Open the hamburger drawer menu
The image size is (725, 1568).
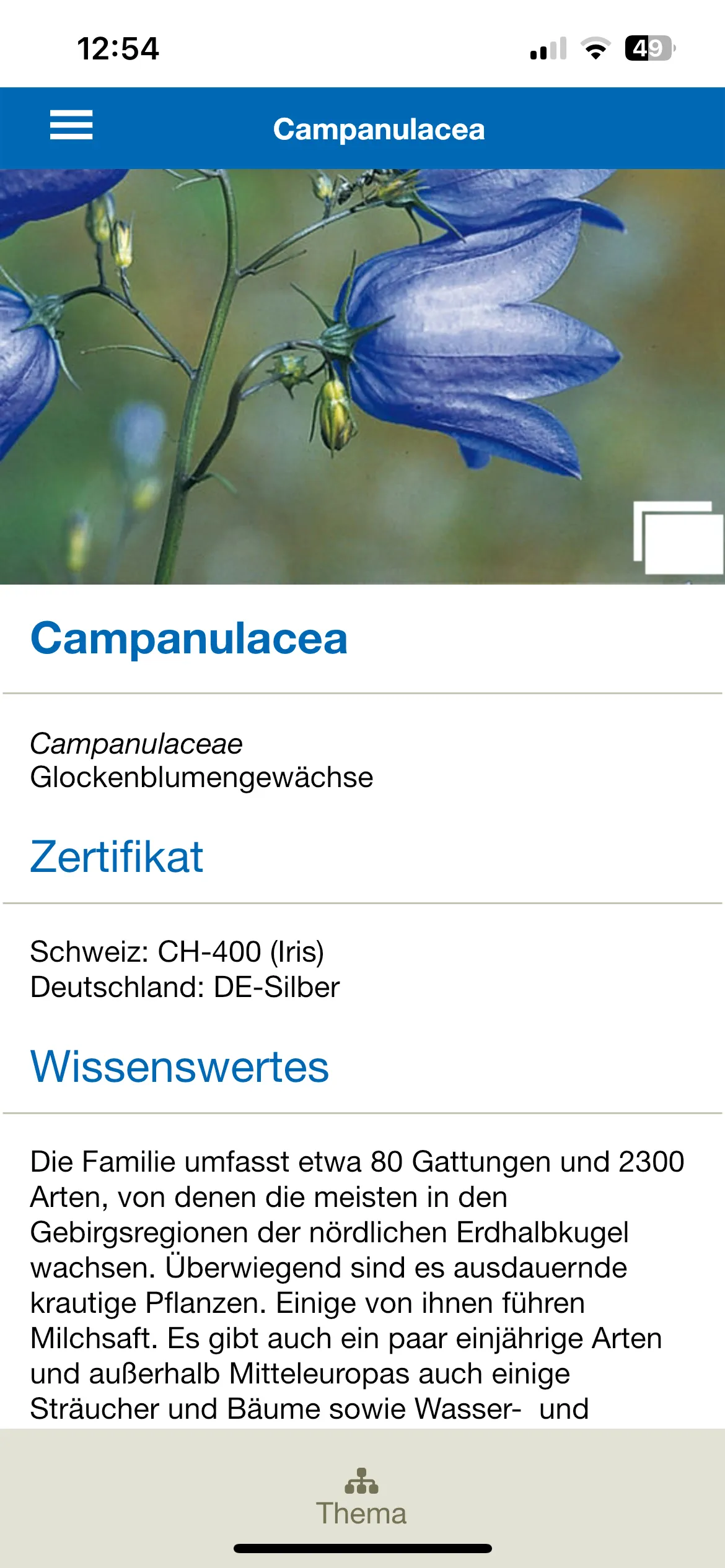tap(71, 126)
